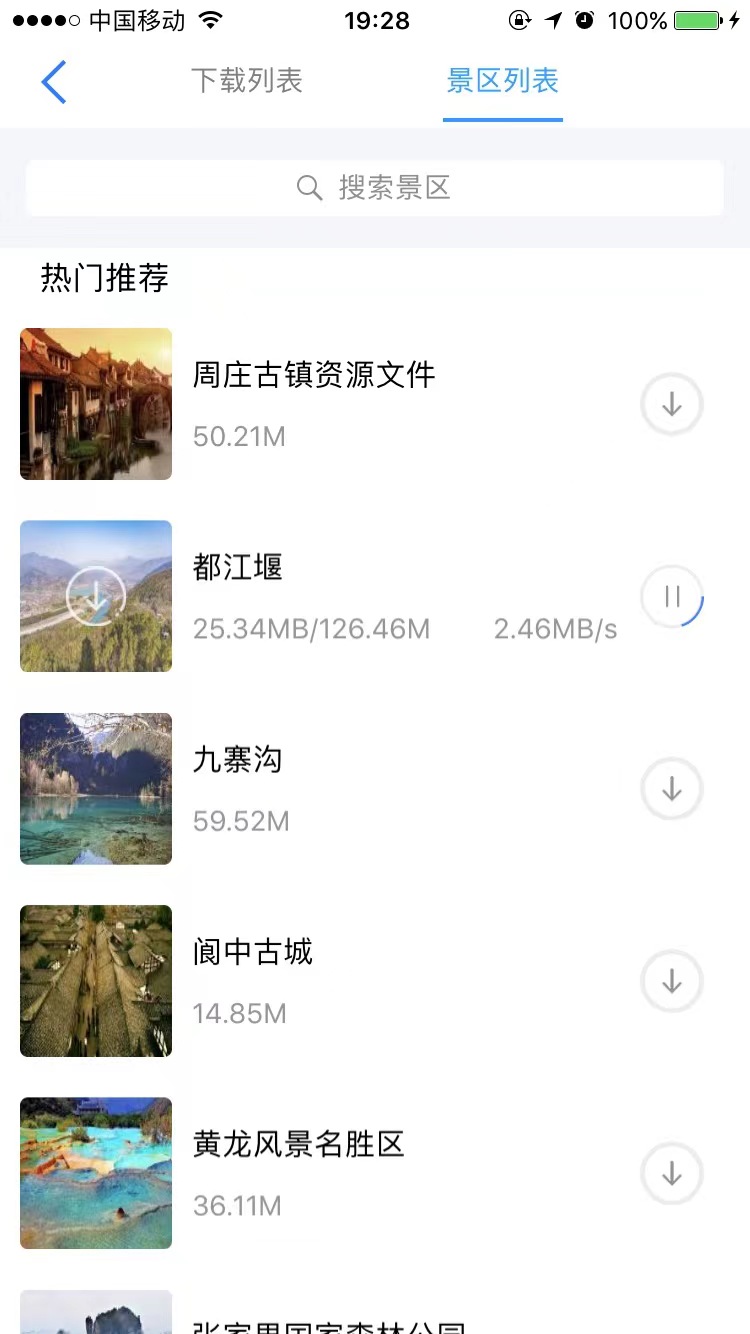Pause the 都江堰 download
Image resolution: width=750 pixels, height=1334 pixels.
[x=672, y=597]
